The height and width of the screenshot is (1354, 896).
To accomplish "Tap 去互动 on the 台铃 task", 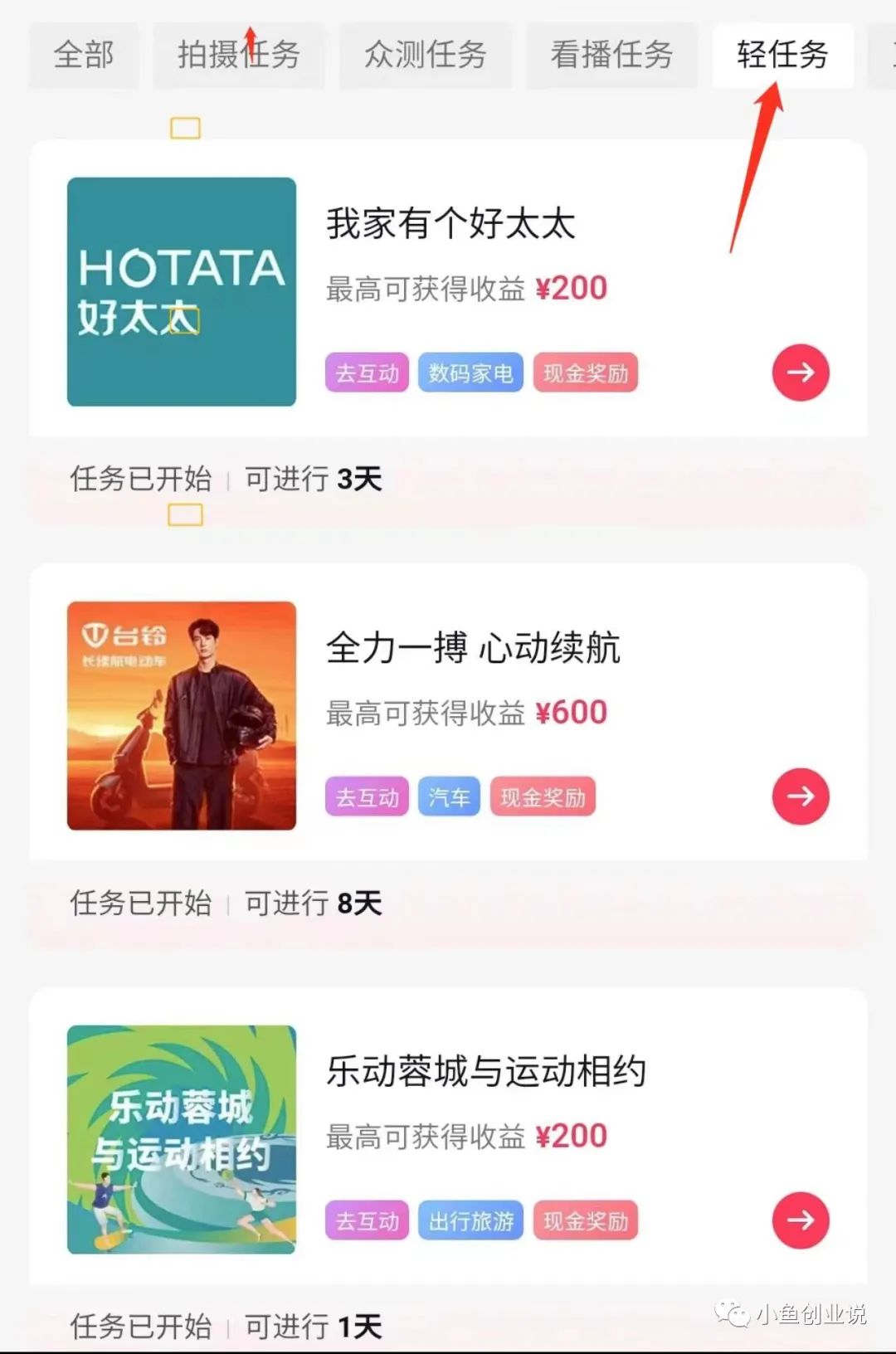I will [x=366, y=796].
